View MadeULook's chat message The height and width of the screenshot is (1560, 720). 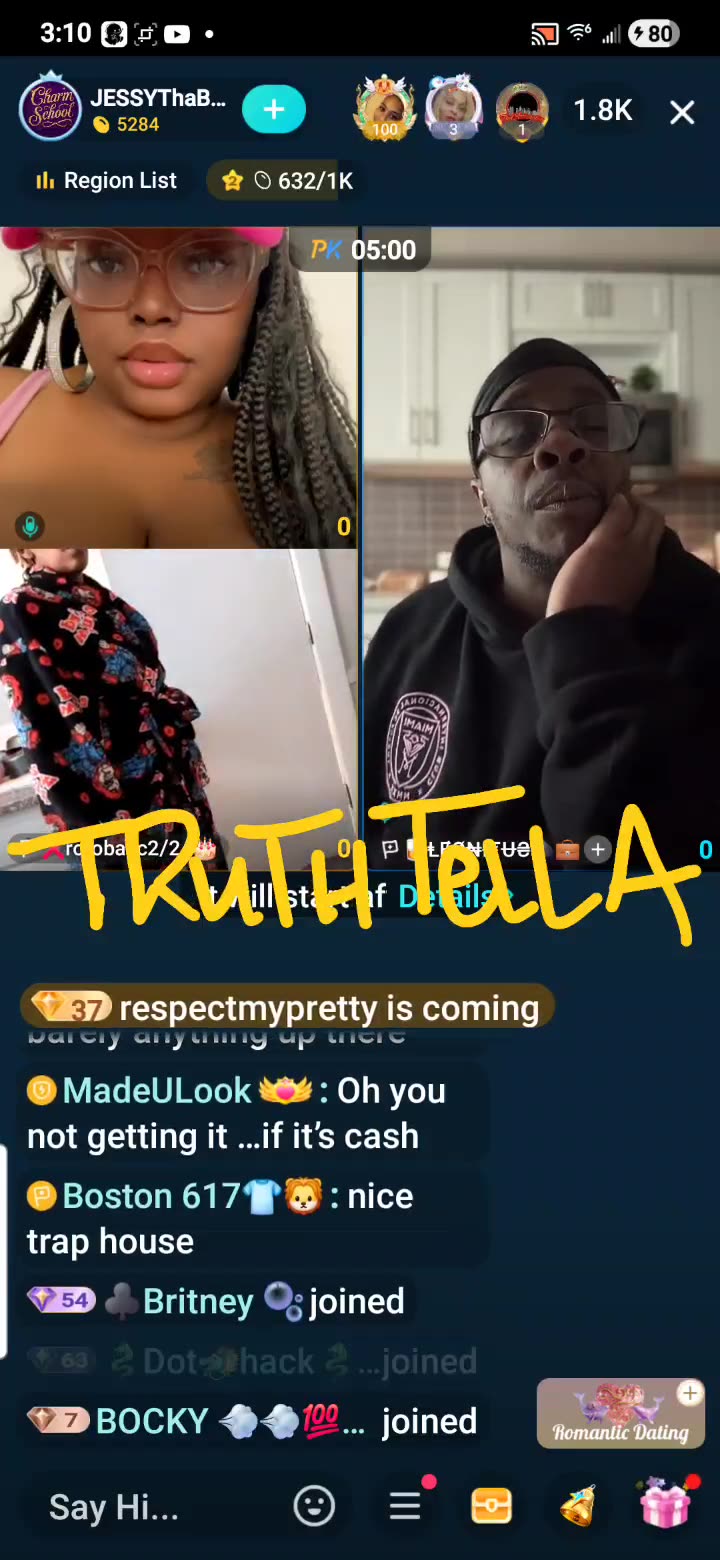point(236,1113)
